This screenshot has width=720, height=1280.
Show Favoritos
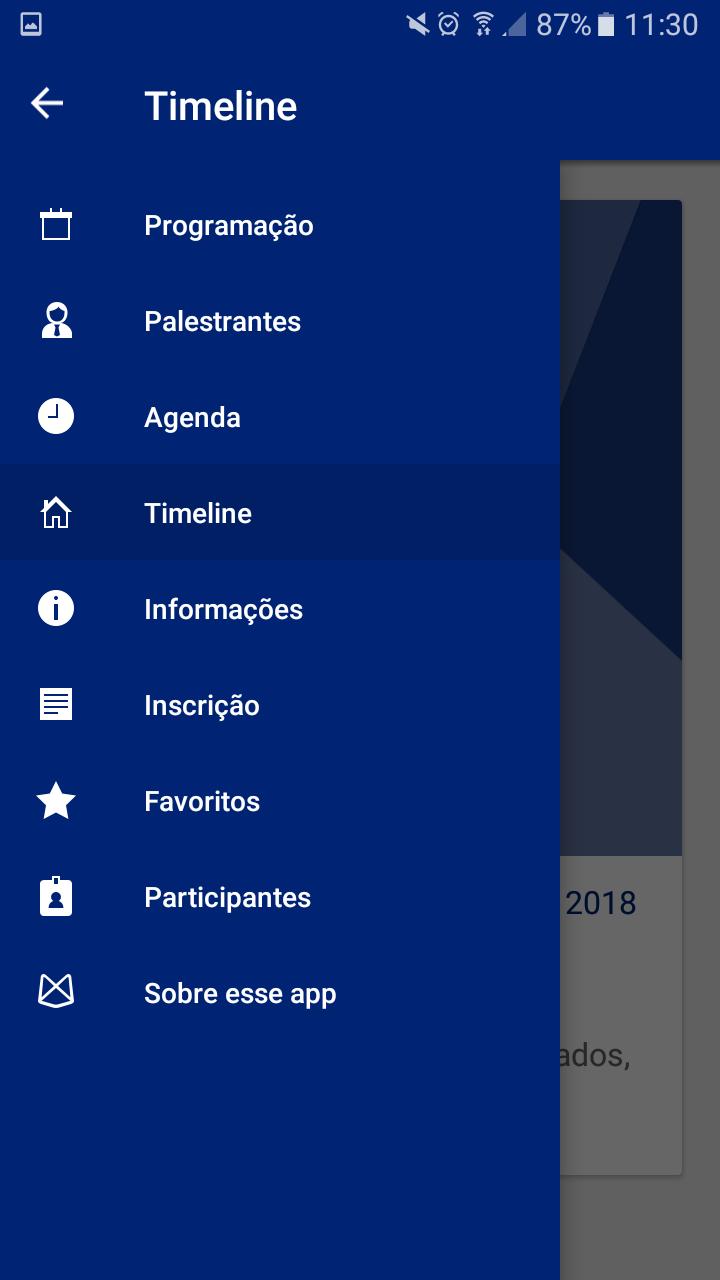point(201,801)
